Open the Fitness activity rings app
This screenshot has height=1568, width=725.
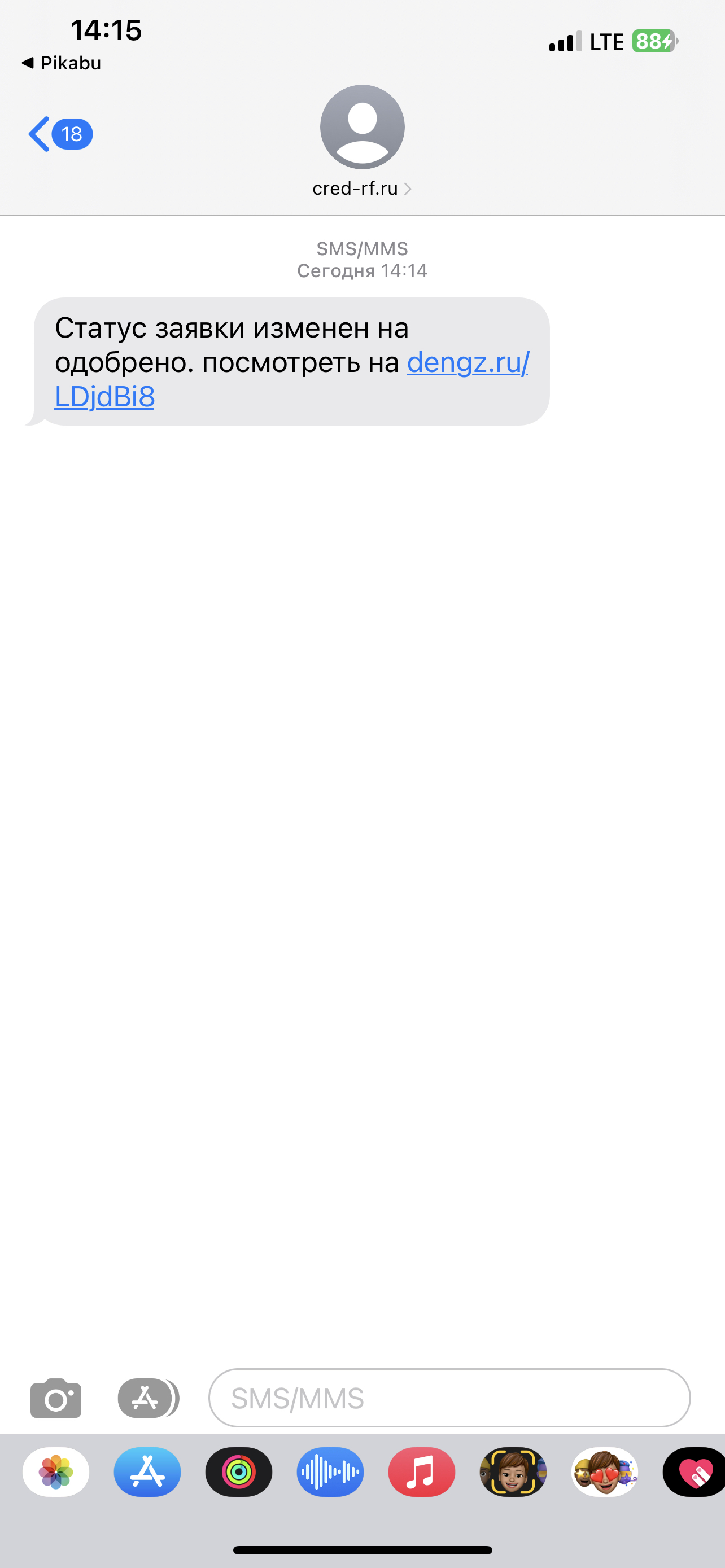tap(239, 1473)
